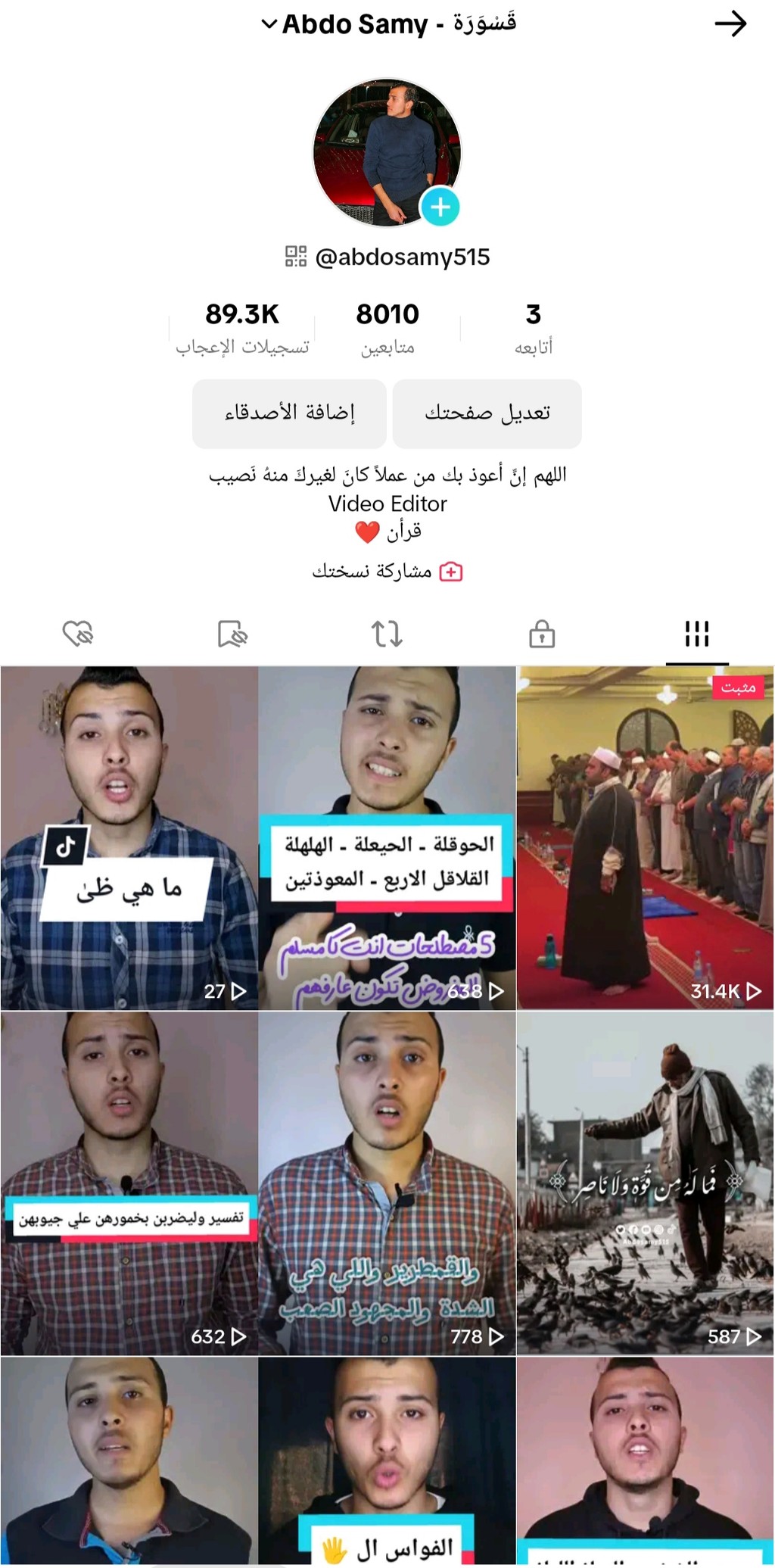The height and width of the screenshot is (1568, 775).
Task: Open the pinned mosque prayer video with 31.4K views
Action: [645, 837]
